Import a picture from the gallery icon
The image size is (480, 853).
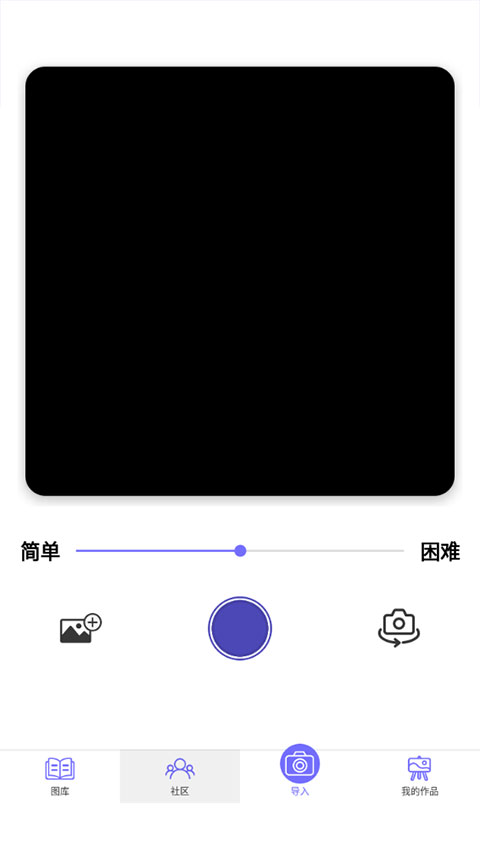click(81, 629)
